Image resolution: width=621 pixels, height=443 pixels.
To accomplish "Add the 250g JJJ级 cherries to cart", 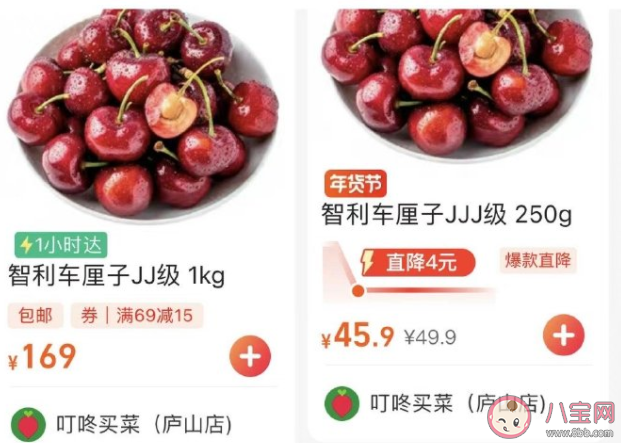I will (564, 336).
